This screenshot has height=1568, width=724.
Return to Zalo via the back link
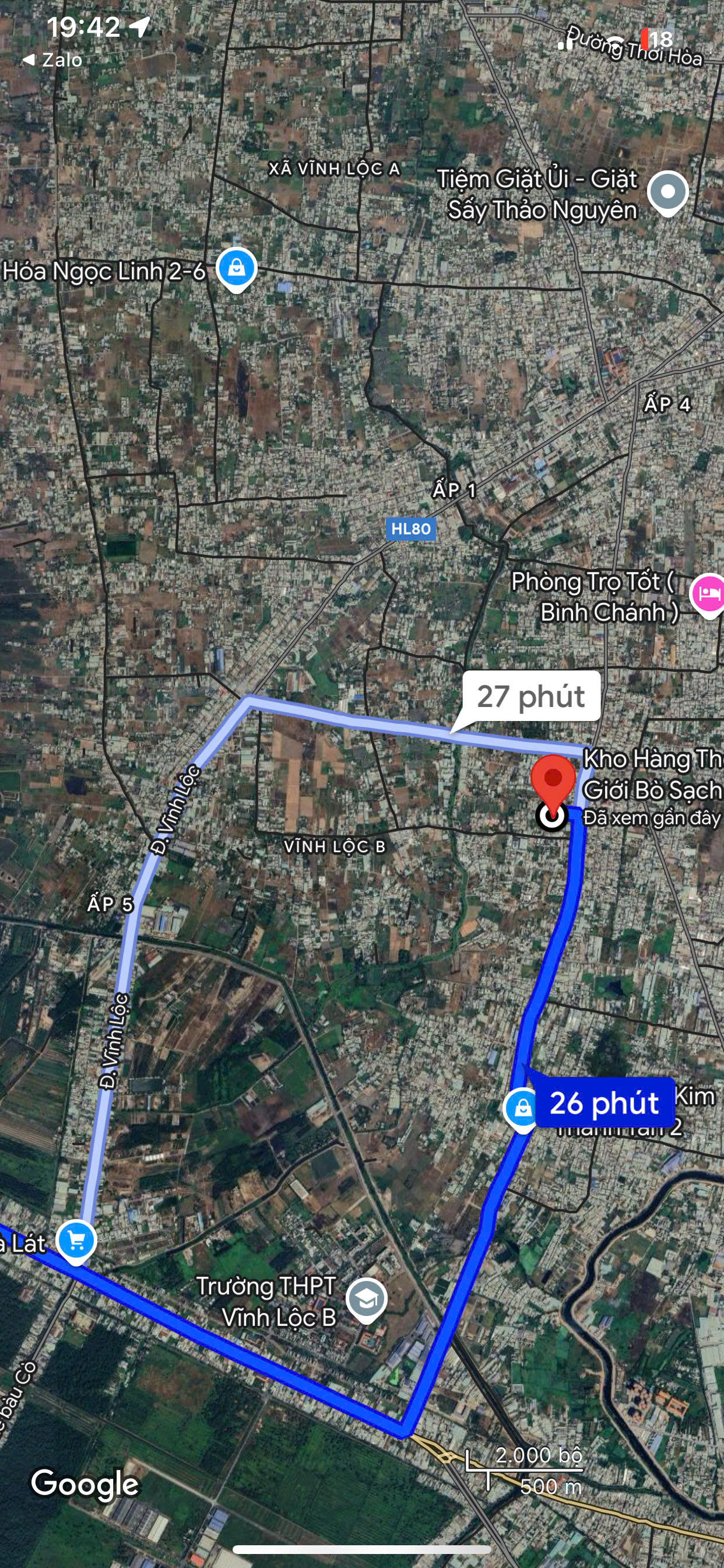click(52, 60)
